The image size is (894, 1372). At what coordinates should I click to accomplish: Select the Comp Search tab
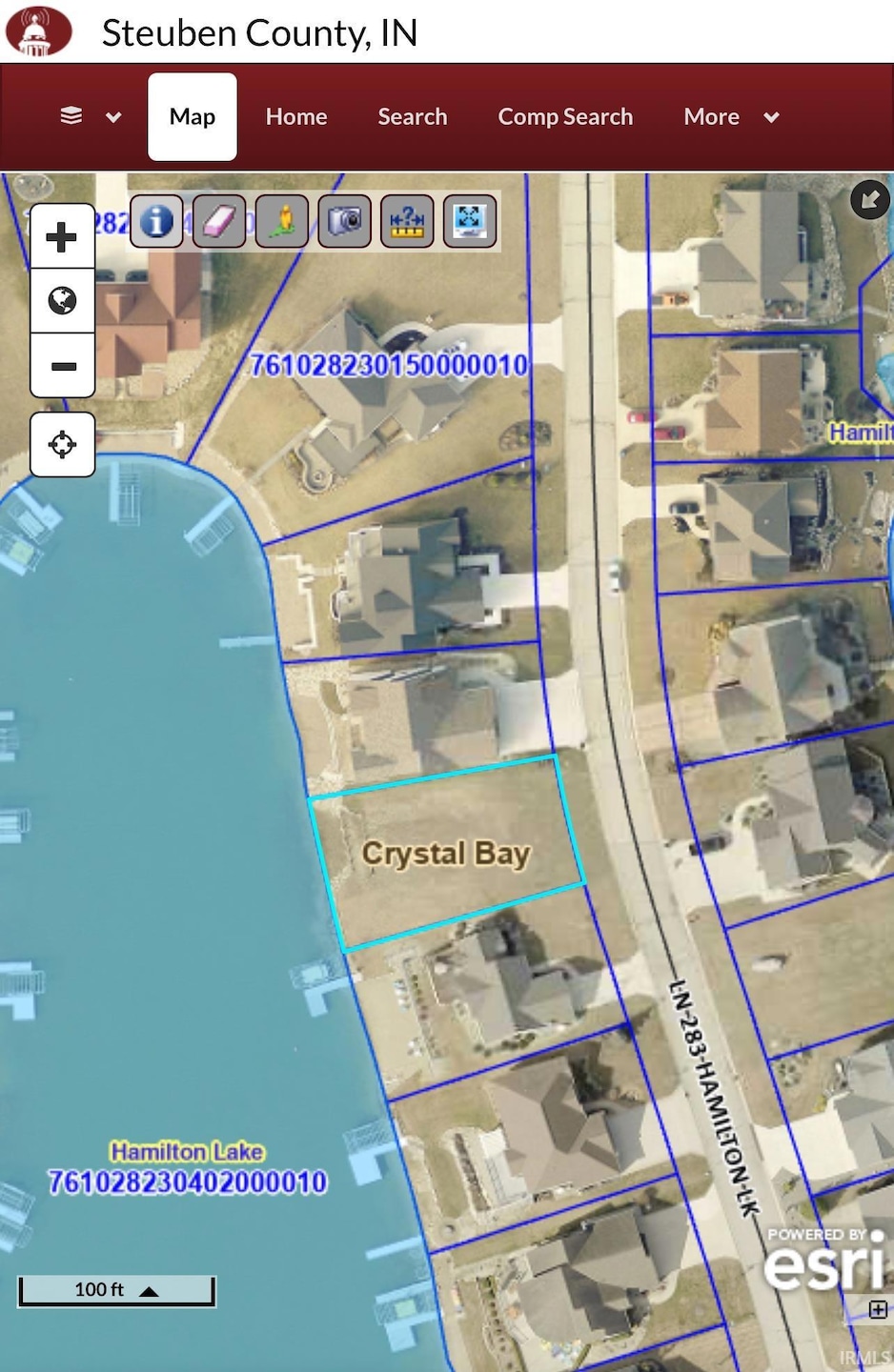coord(565,116)
